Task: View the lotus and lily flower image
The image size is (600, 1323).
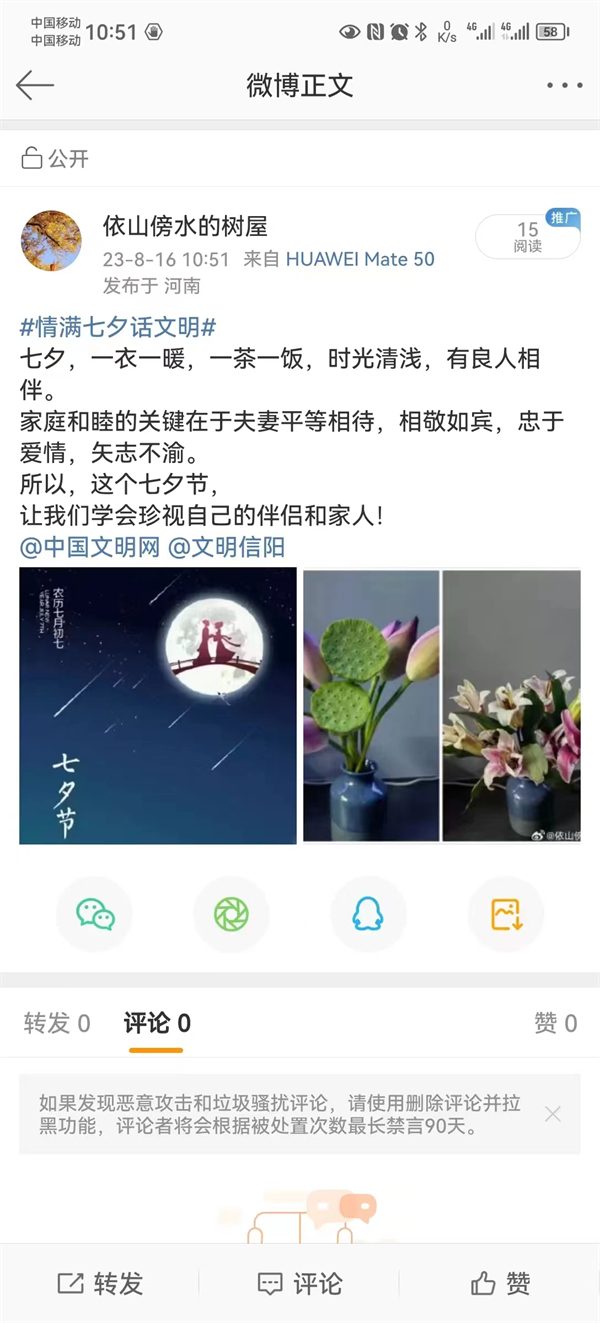Action: 442,706
